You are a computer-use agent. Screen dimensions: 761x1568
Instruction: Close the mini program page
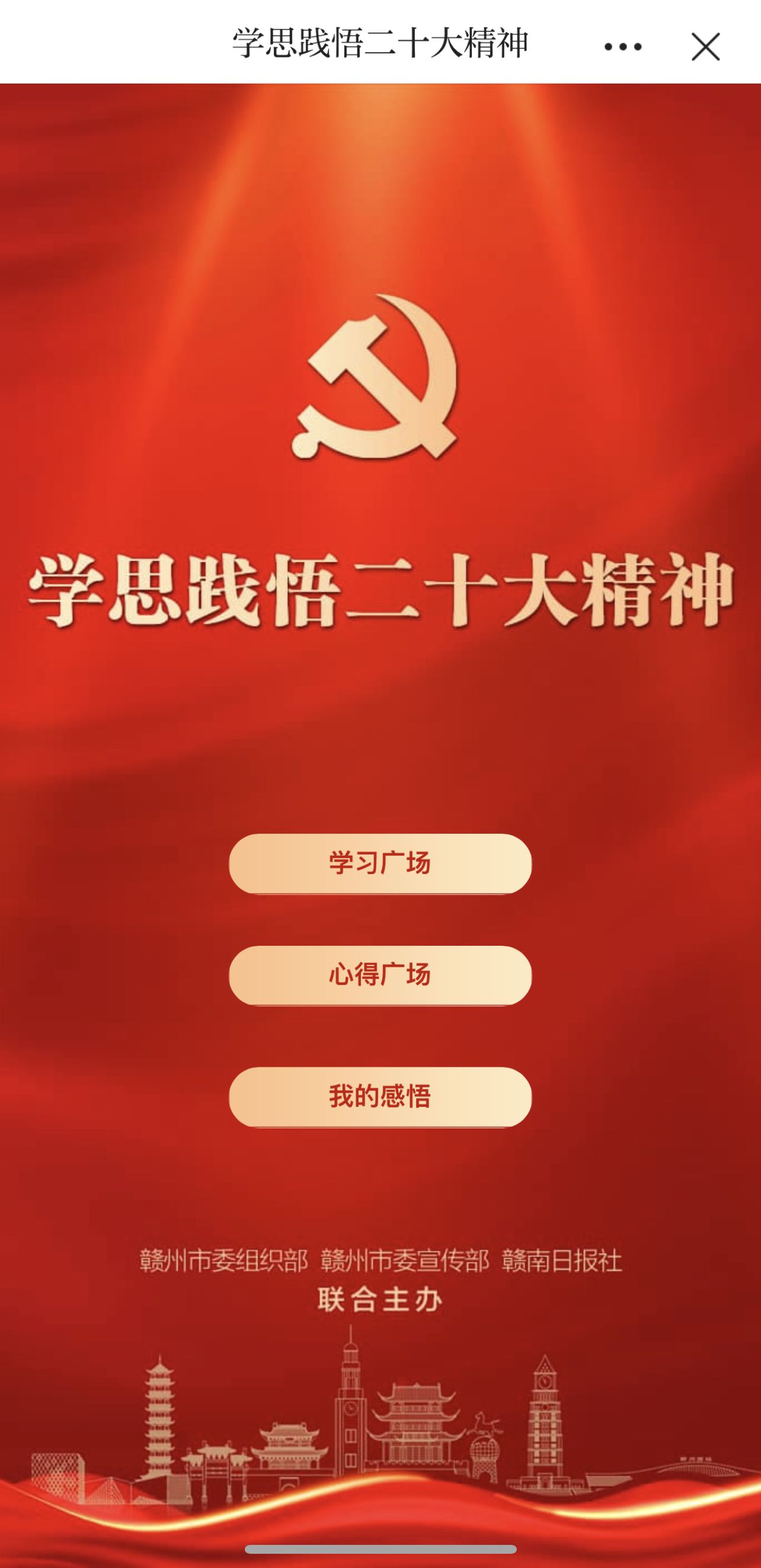pos(705,47)
